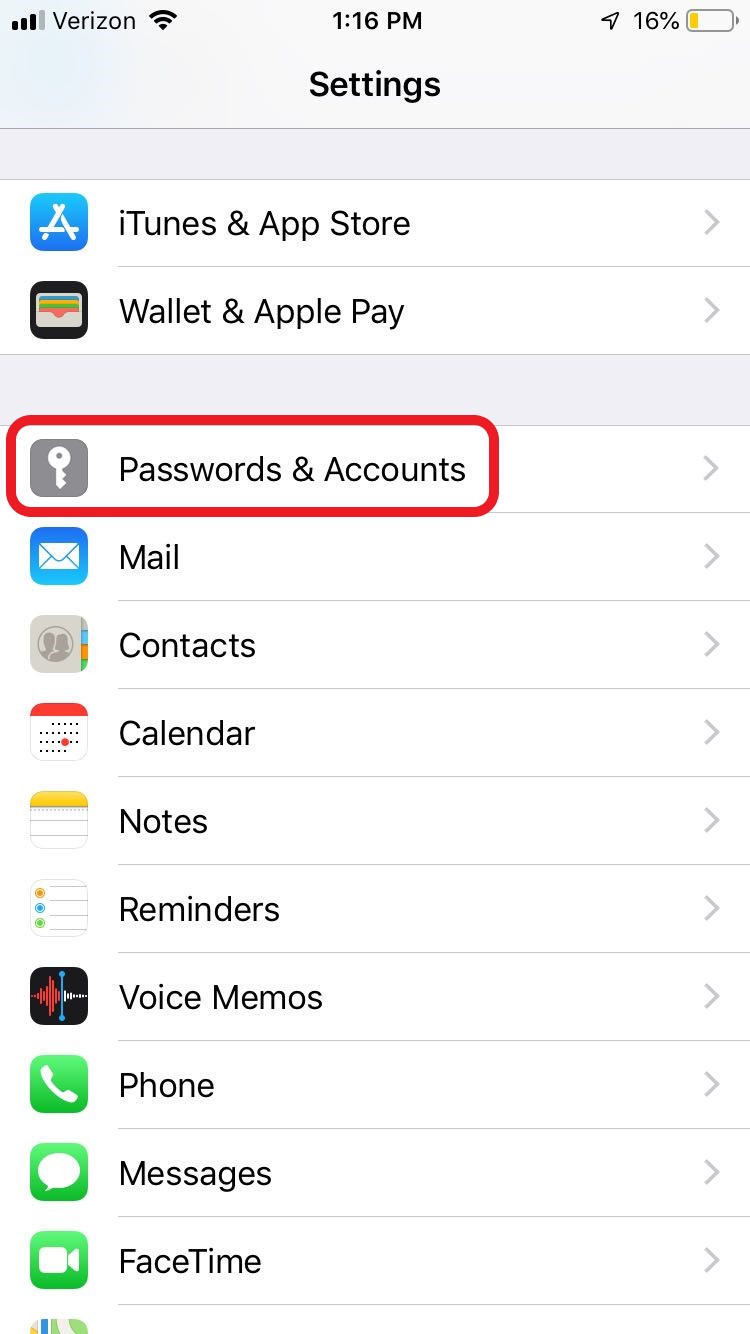Go to Mail settings
Image resolution: width=750 pixels, height=1334 pixels.
click(x=375, y=557)
